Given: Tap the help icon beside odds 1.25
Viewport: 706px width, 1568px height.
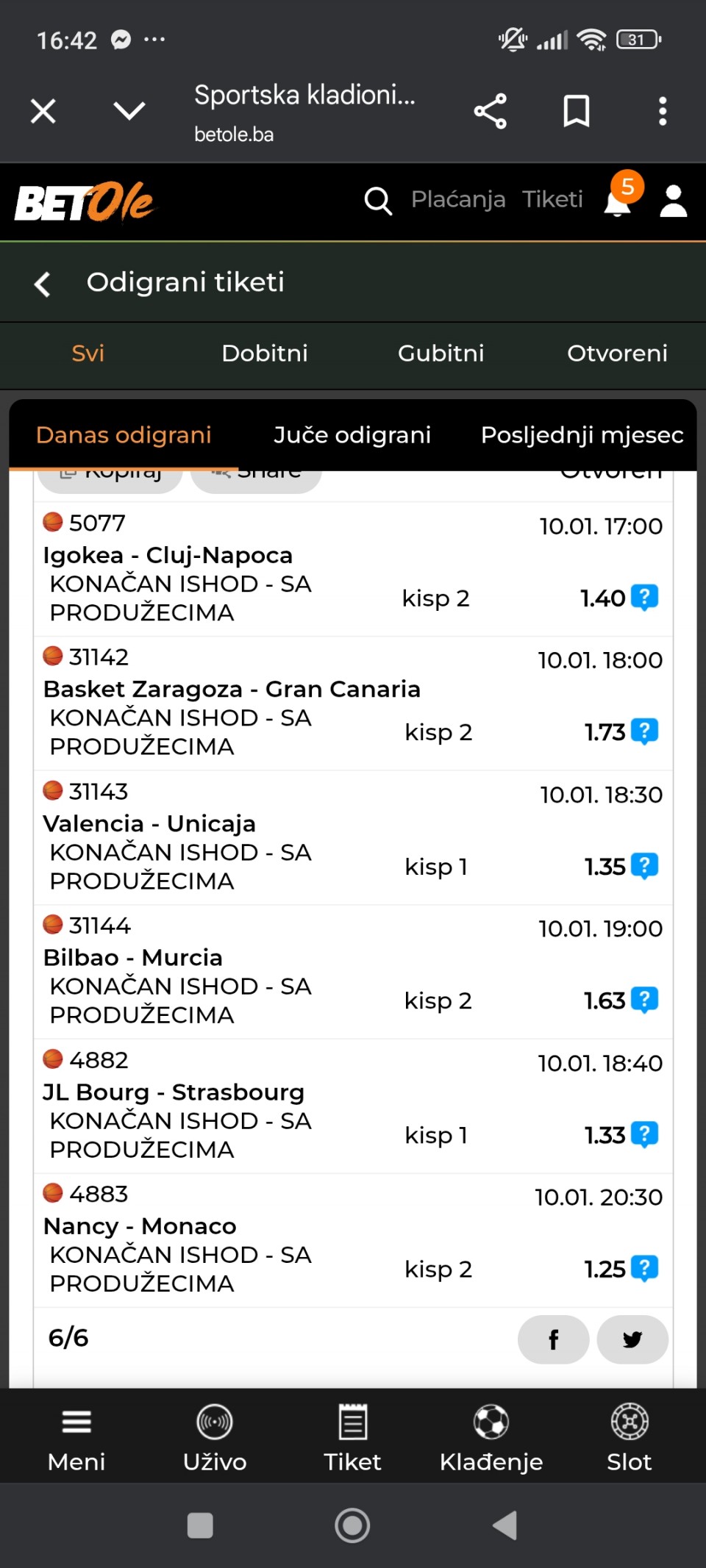Looking at the screenshot, I should [x=645, y=1269].
